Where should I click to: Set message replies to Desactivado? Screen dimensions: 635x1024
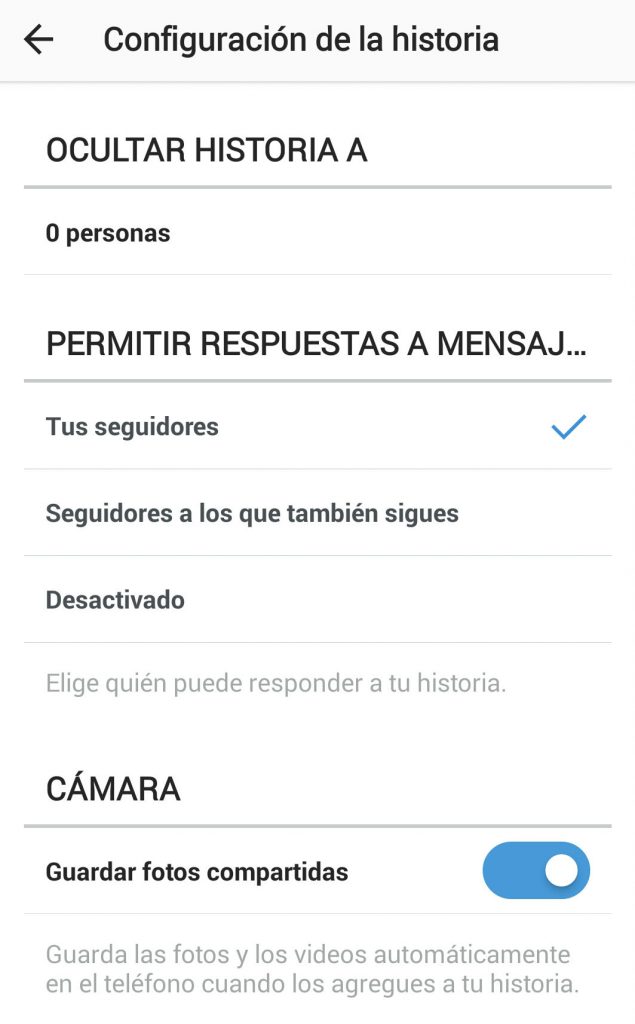coord(115,600)
